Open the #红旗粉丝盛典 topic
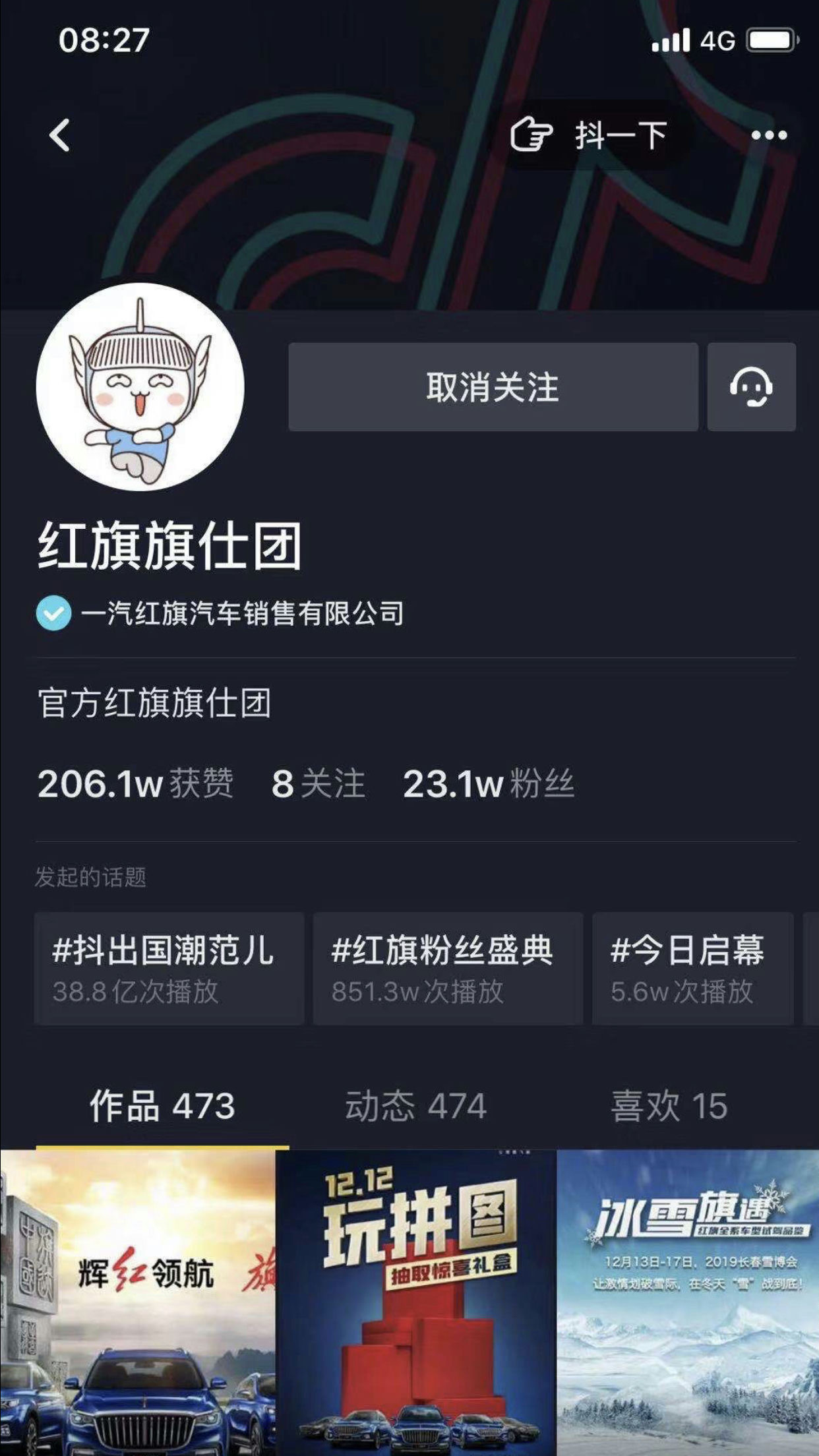The image size is (819, 1456). click(448, 969)
